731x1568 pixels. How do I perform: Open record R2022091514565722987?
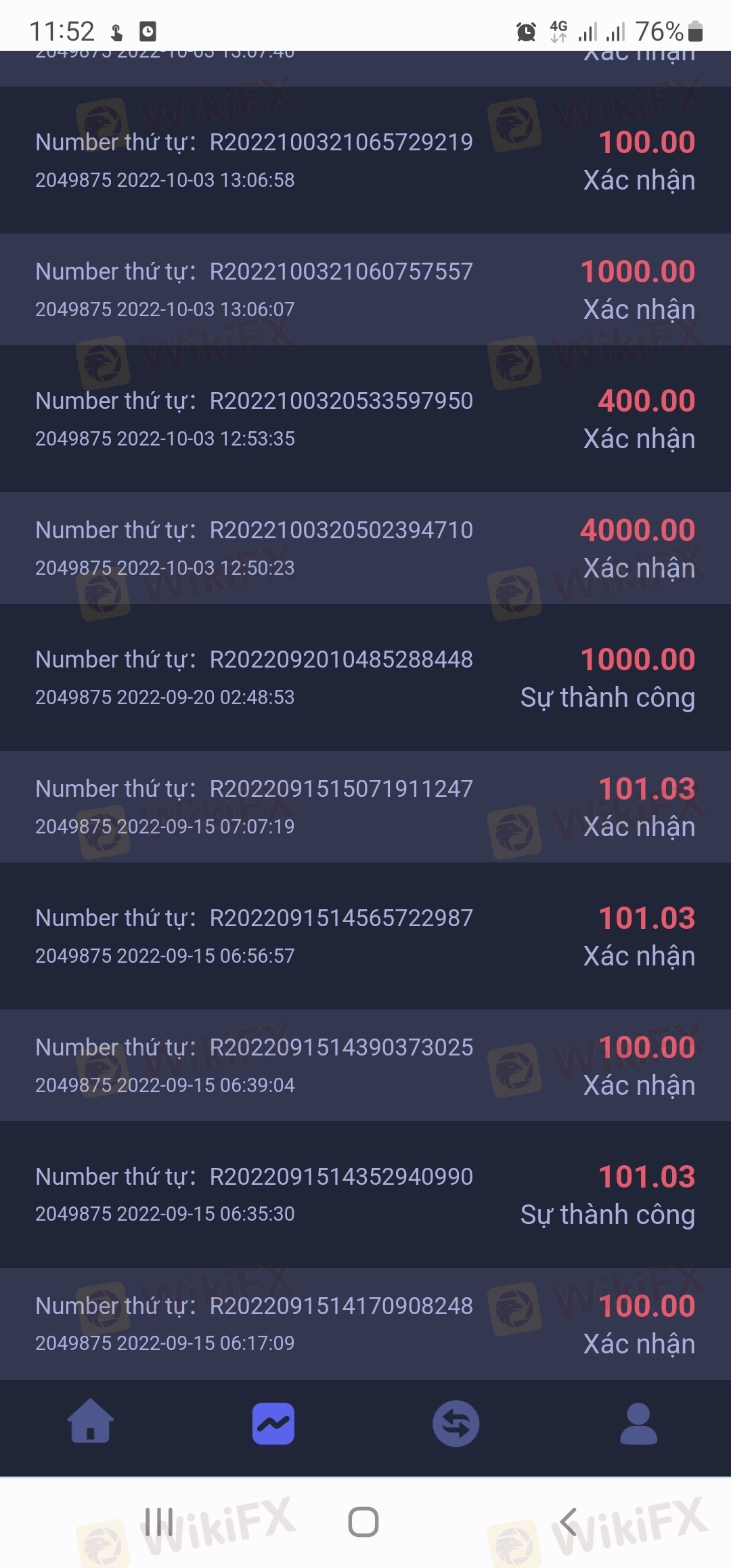click(365, 936)
